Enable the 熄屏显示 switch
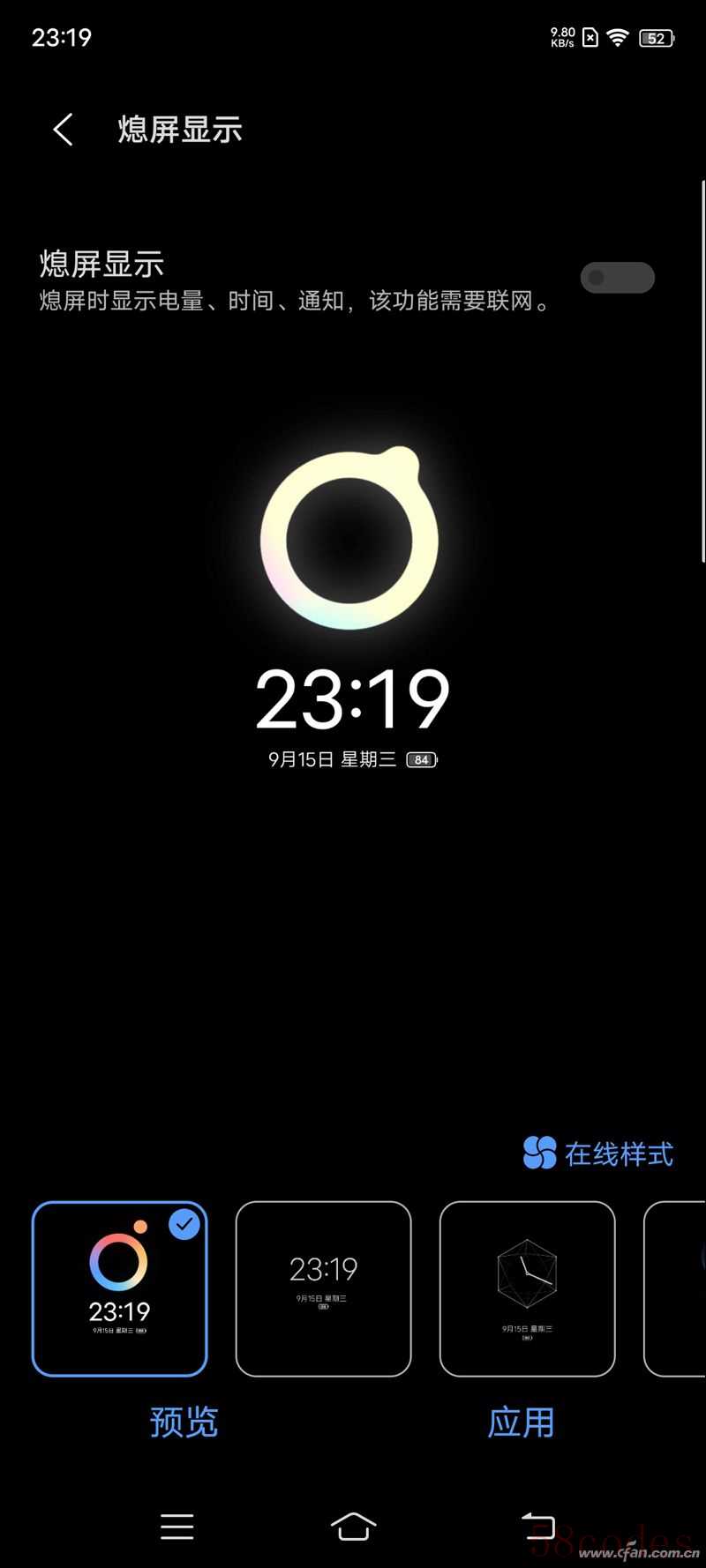This screenshot has height=1568, width=706. 617,278
